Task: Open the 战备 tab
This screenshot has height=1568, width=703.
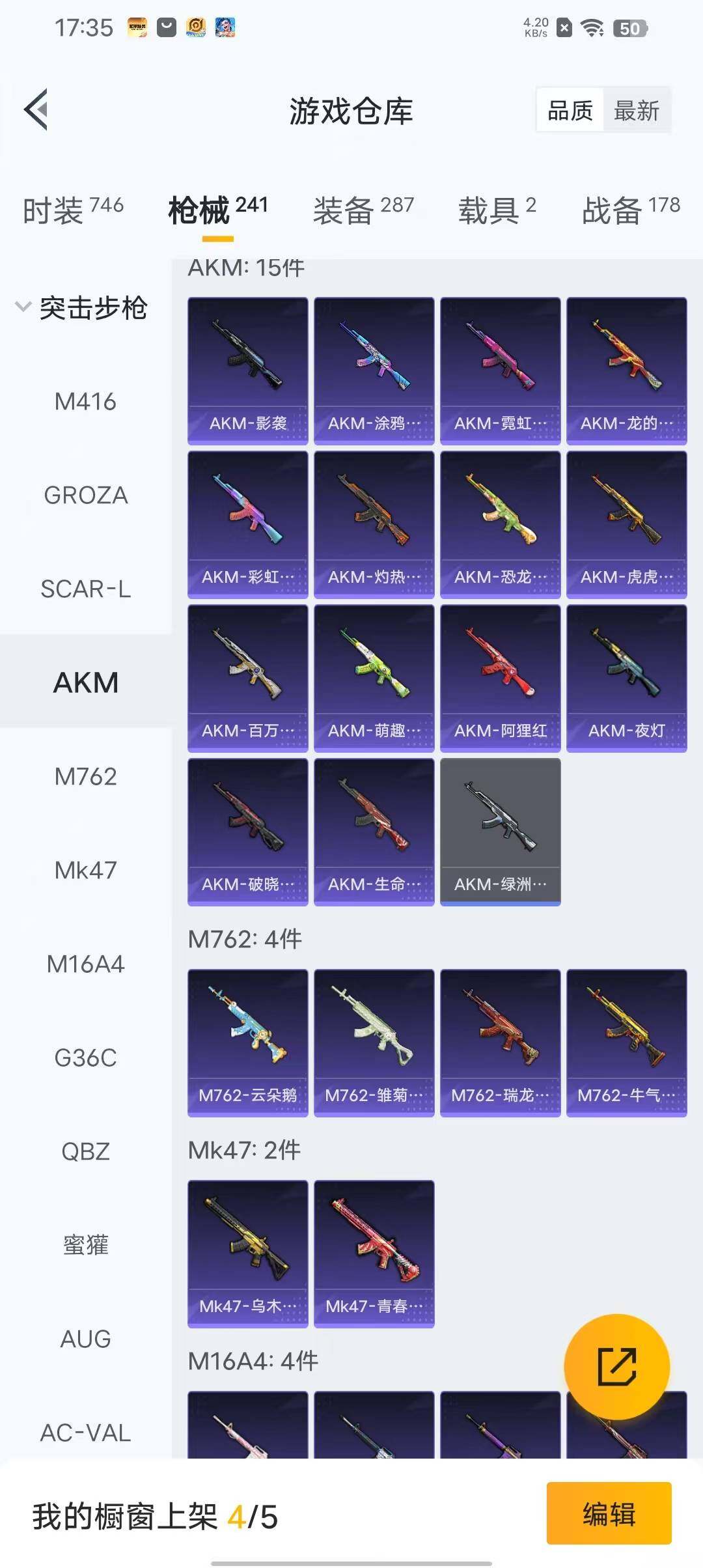Action: [630, 210]
